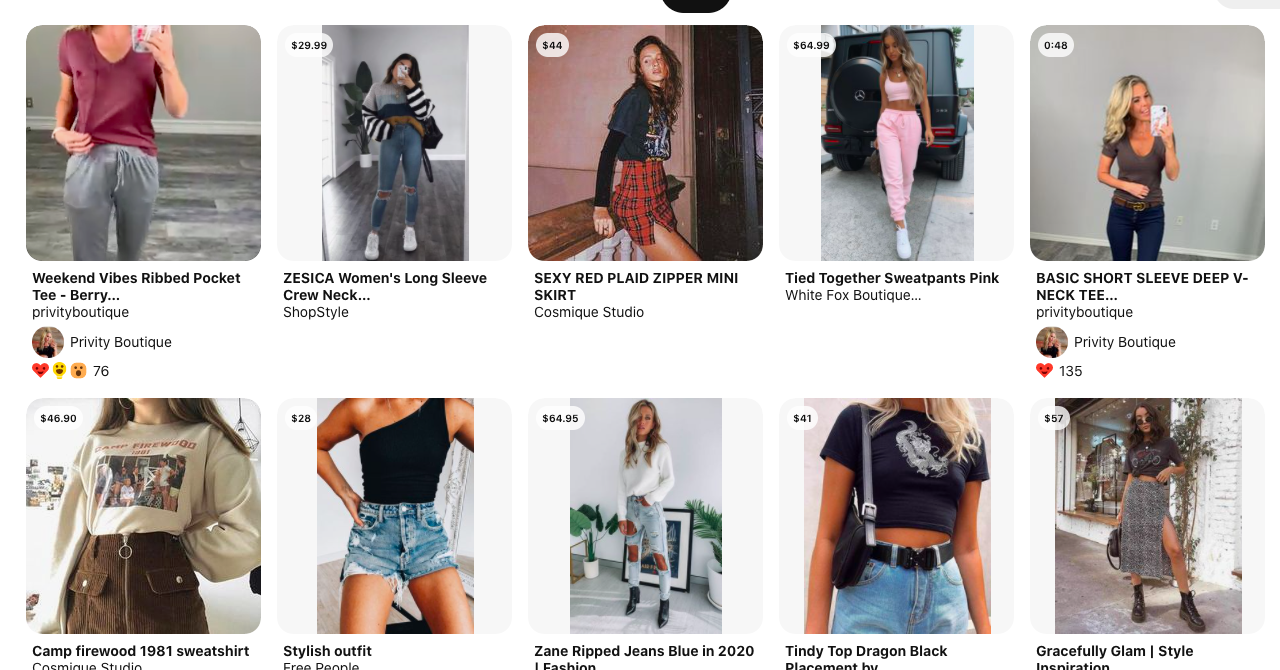Open the Weekend Vibes Ribbed Pocket Tee pin
The height and width of the screenshot is (670, 1280).
143,143
